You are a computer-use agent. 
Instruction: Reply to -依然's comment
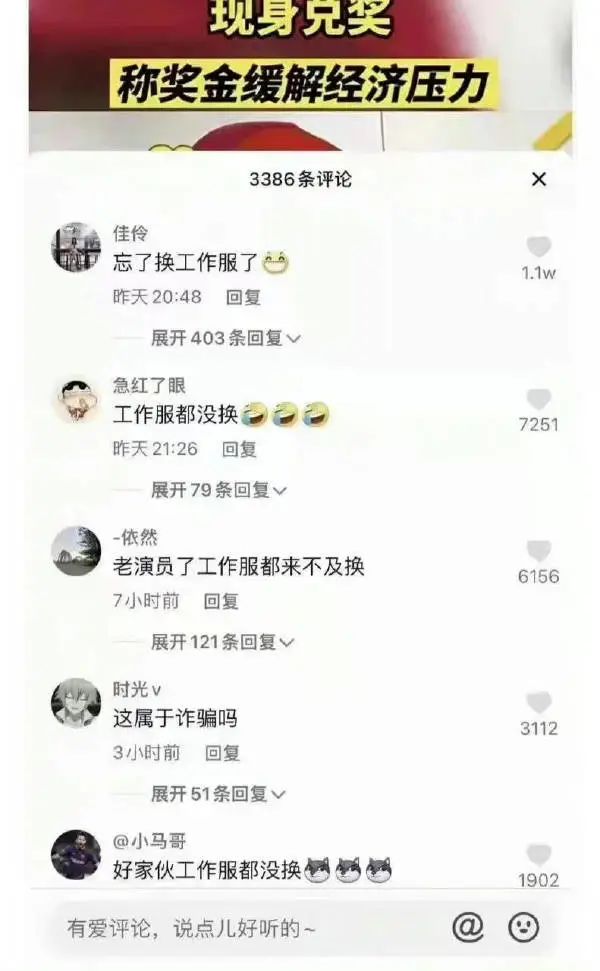221,601
